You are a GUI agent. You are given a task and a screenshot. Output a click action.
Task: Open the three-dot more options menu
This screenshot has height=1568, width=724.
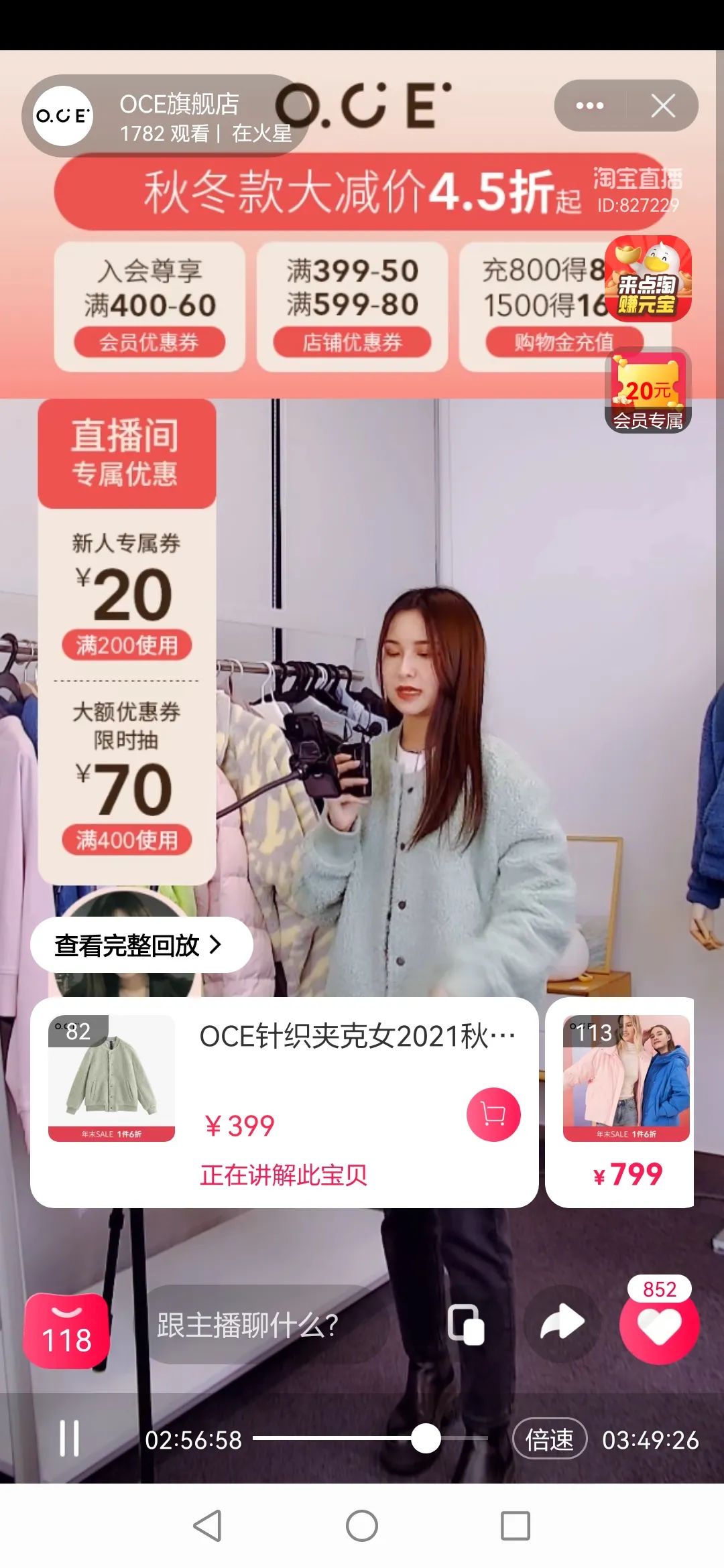pyautogui.click(x=590, y=106)
